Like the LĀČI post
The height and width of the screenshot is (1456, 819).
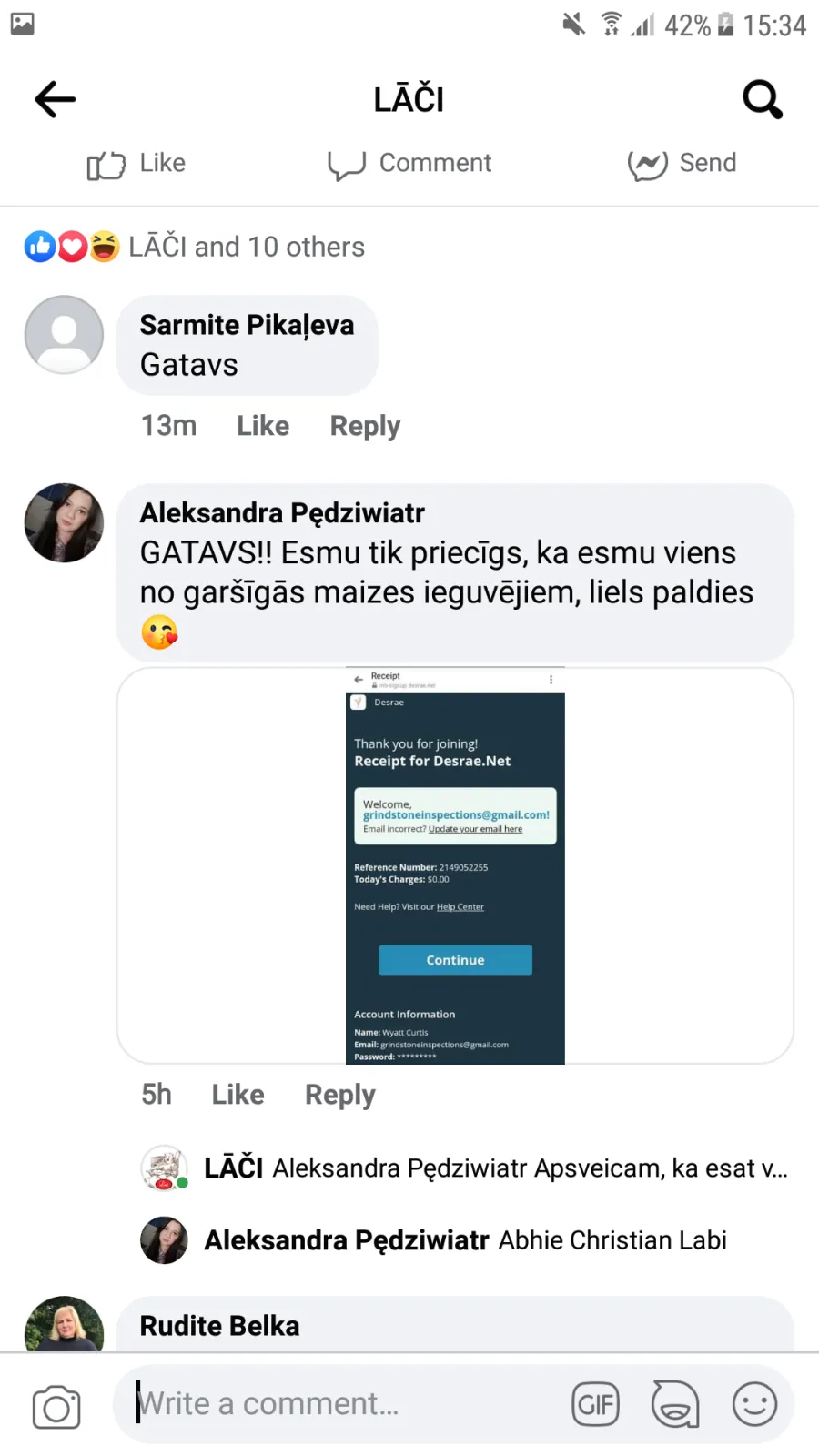tap(136, 164)
